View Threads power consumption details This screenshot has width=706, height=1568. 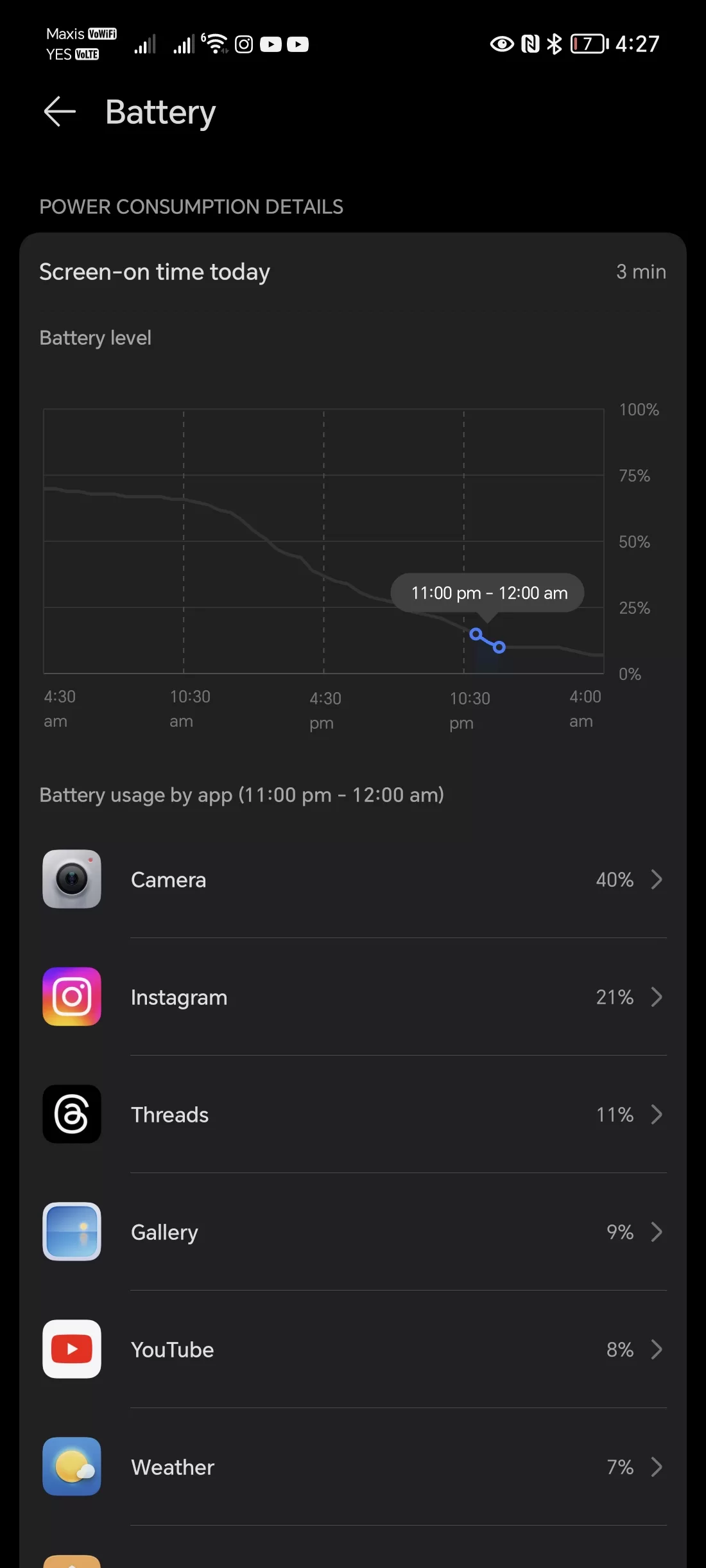[353, 1114]
